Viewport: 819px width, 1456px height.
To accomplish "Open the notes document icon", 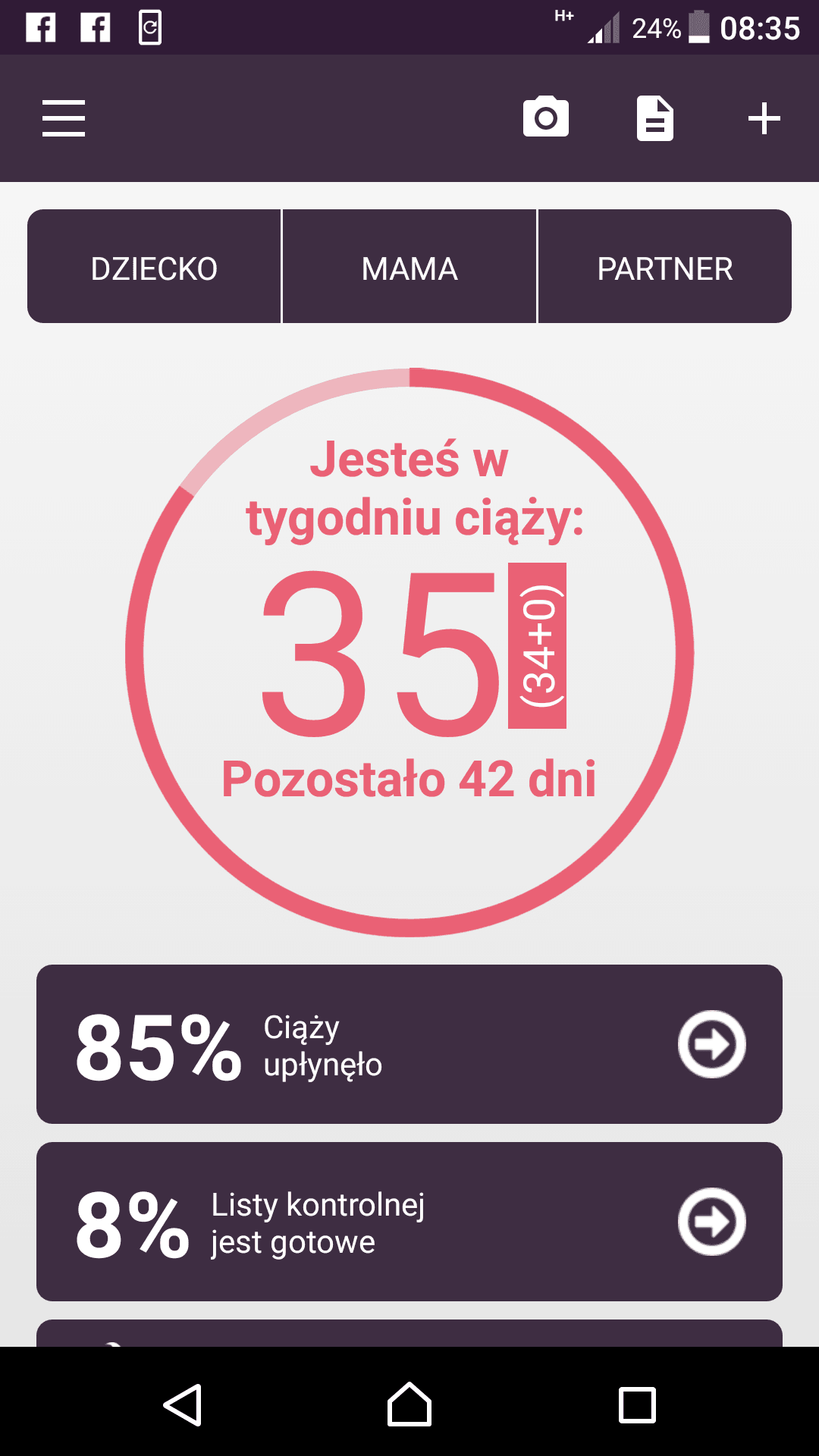I will [655, 118].
